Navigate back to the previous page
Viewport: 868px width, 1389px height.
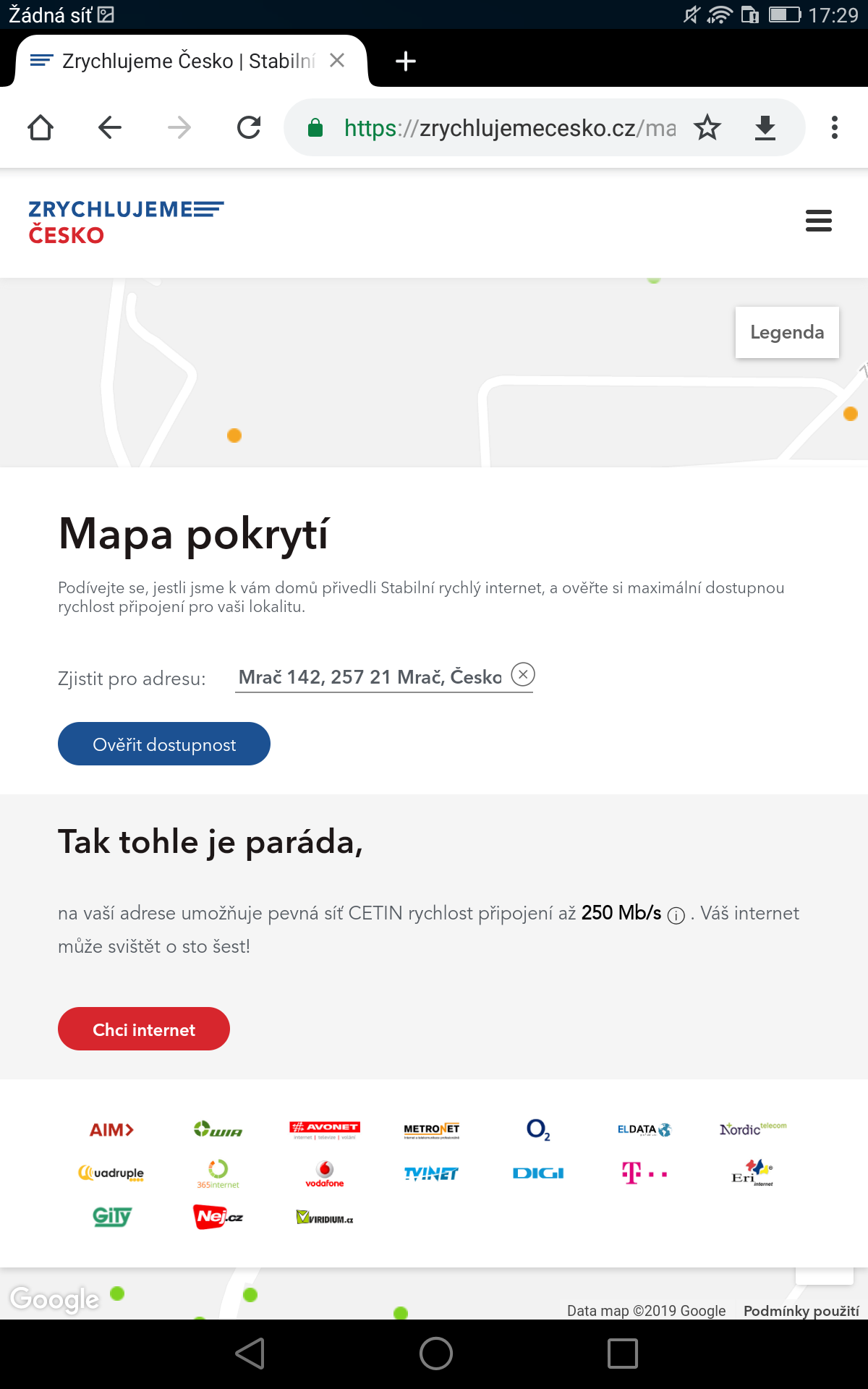[110, 128]
